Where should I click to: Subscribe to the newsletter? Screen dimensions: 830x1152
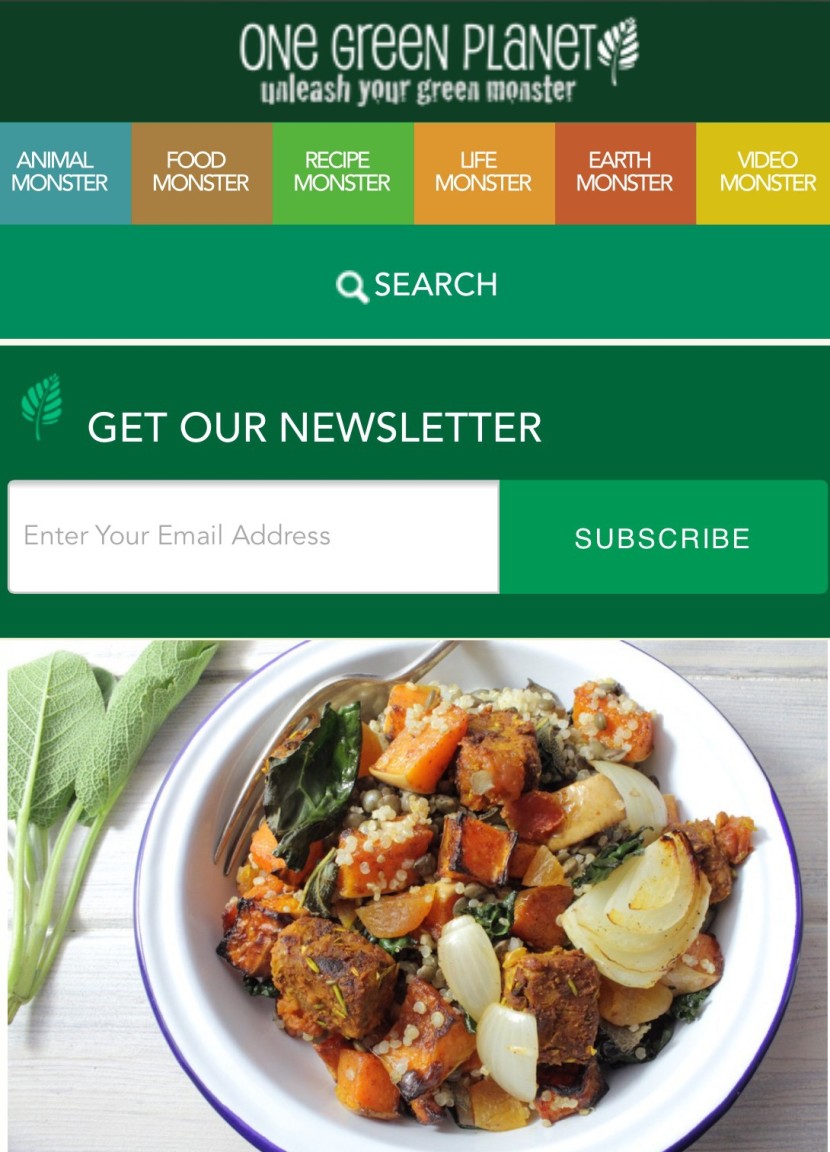click(x=662, y=538)
